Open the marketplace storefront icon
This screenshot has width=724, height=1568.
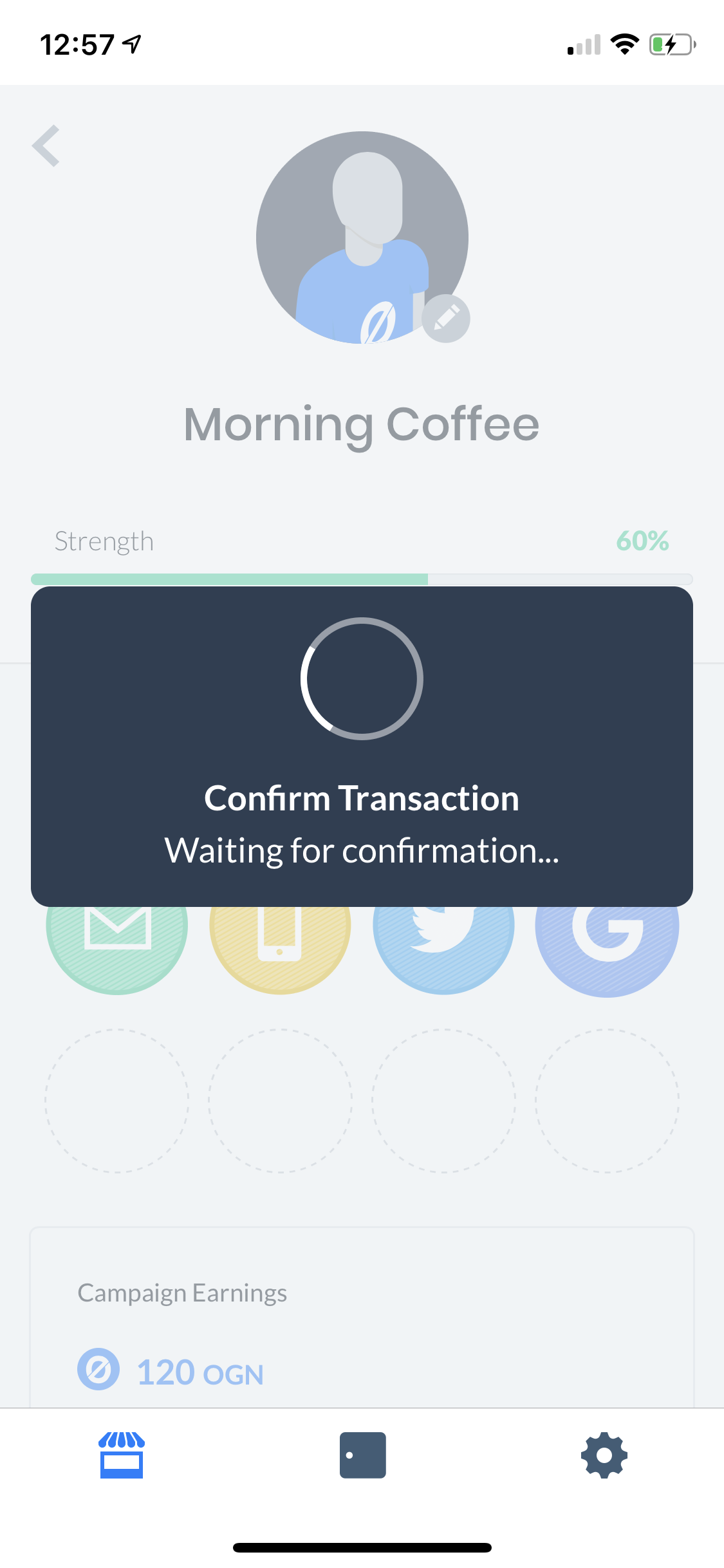[x=121, y=1455]
